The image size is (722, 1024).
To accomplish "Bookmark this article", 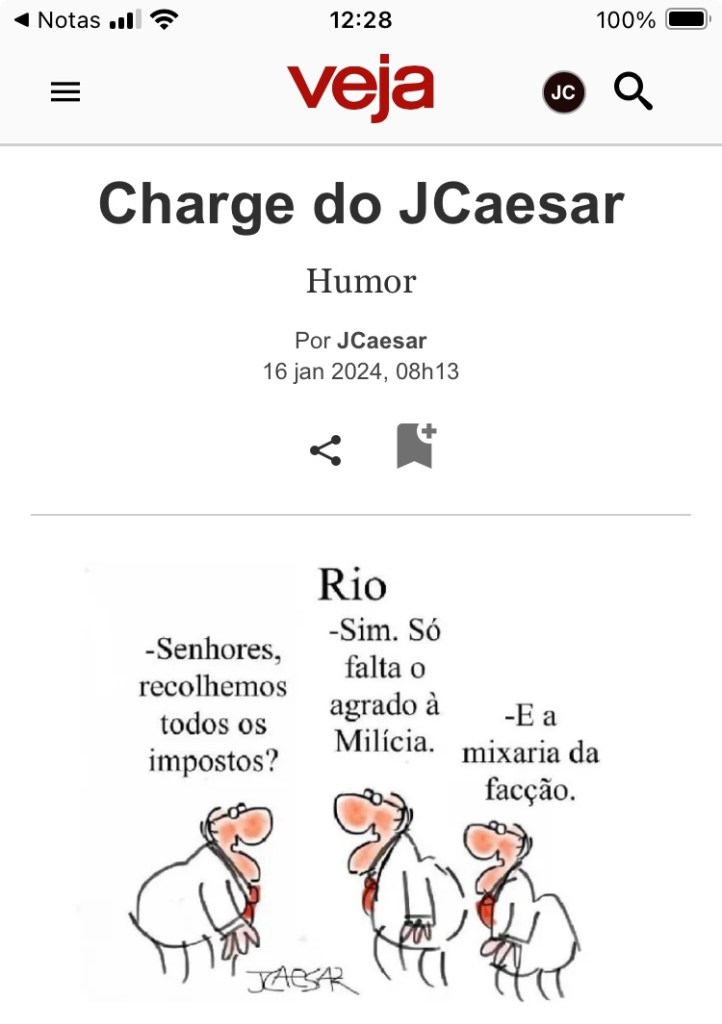I will point(415,446).
